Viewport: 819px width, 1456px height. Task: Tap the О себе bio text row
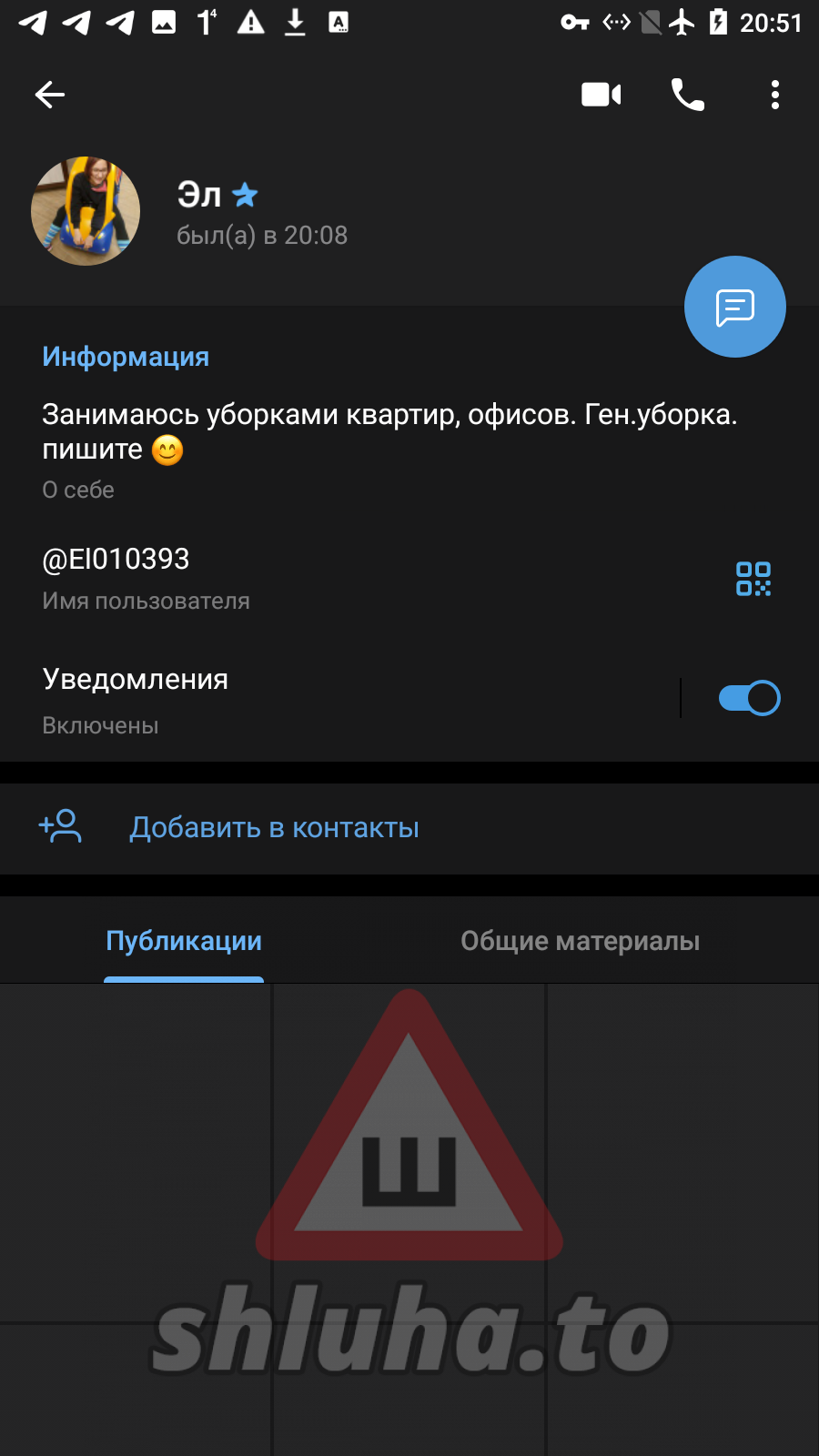click(x=364, y=446)
